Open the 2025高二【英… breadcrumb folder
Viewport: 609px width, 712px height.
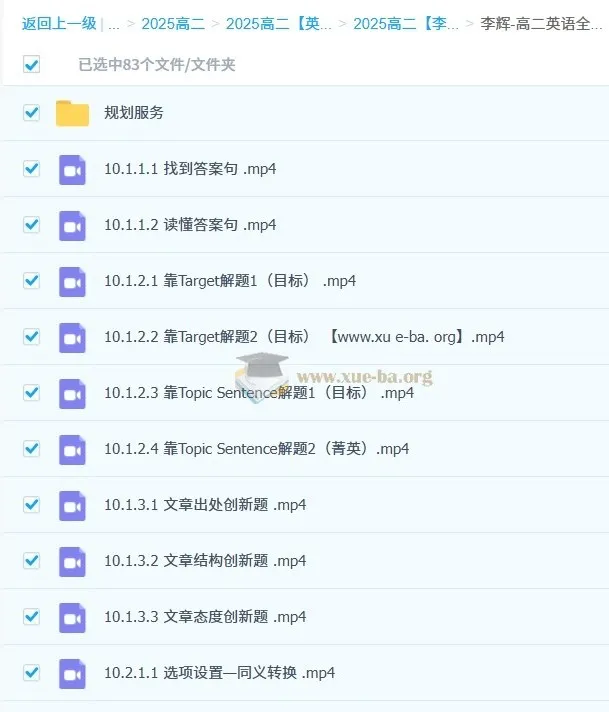[279, 24]
